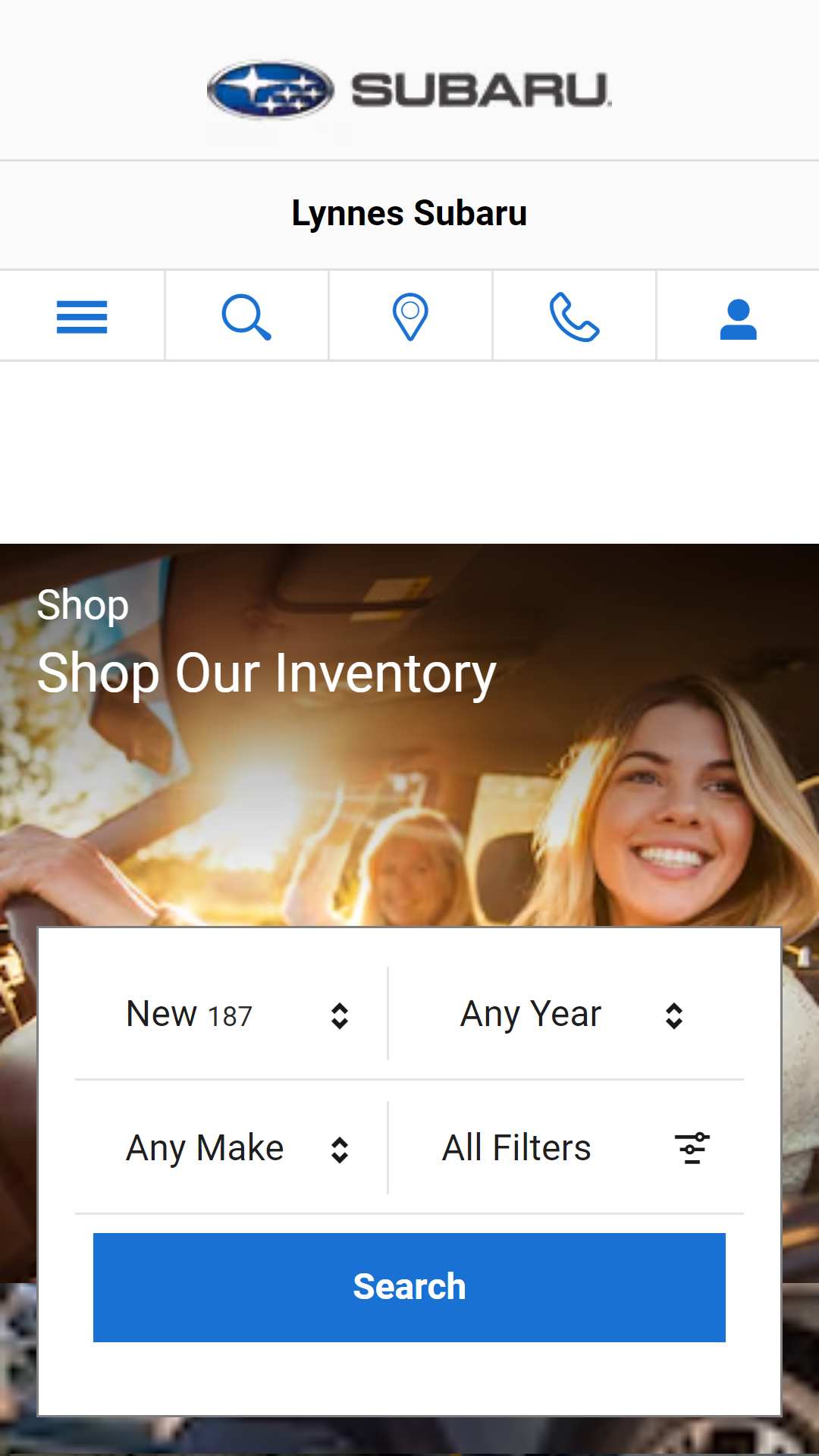Open the Any Year dropdown
Viewport: 819px width, 1456px height.
(x=567, y=1015)
